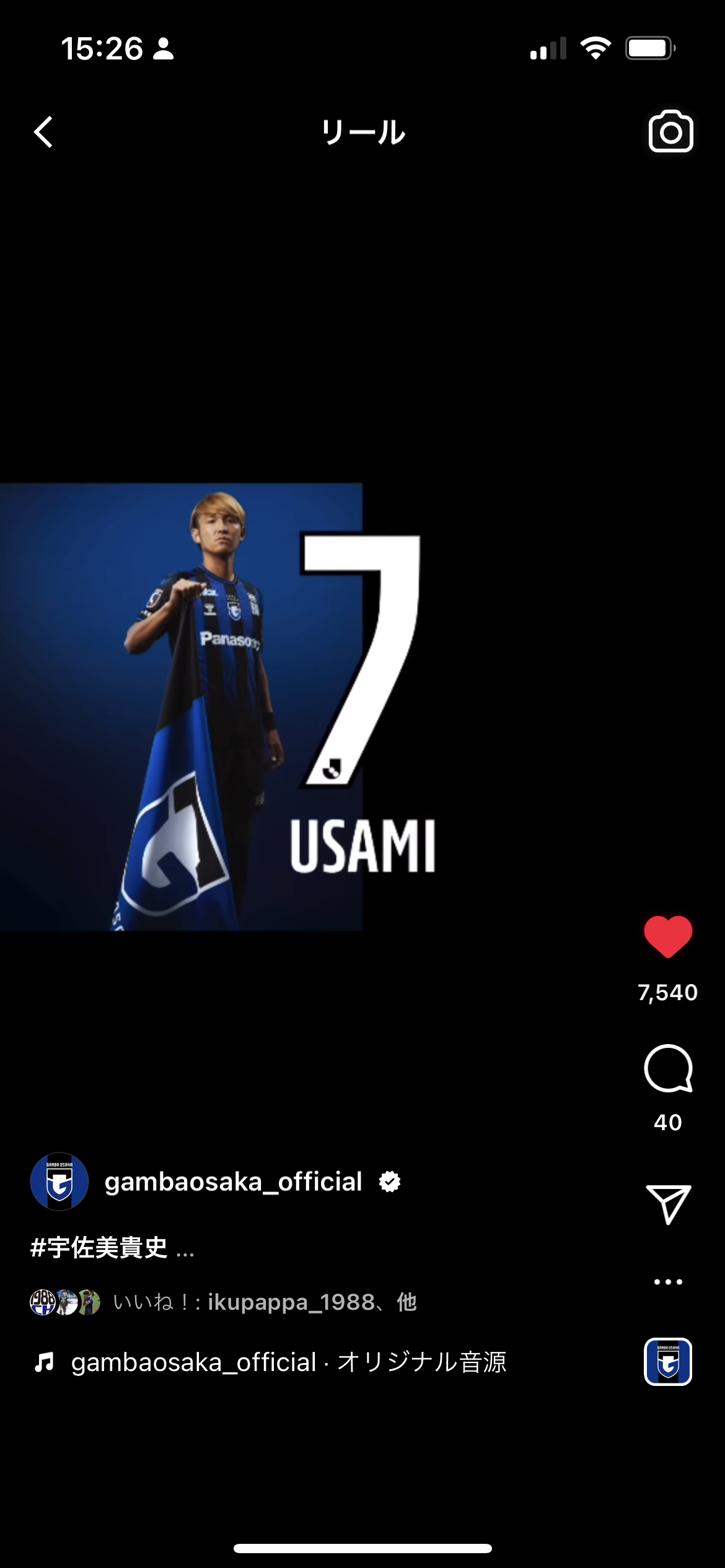Viewport: 725px width, 1568px height.
Task: Open the gambaosaka_official オリジナル音源 audio page
Action: pos(288,1362)
